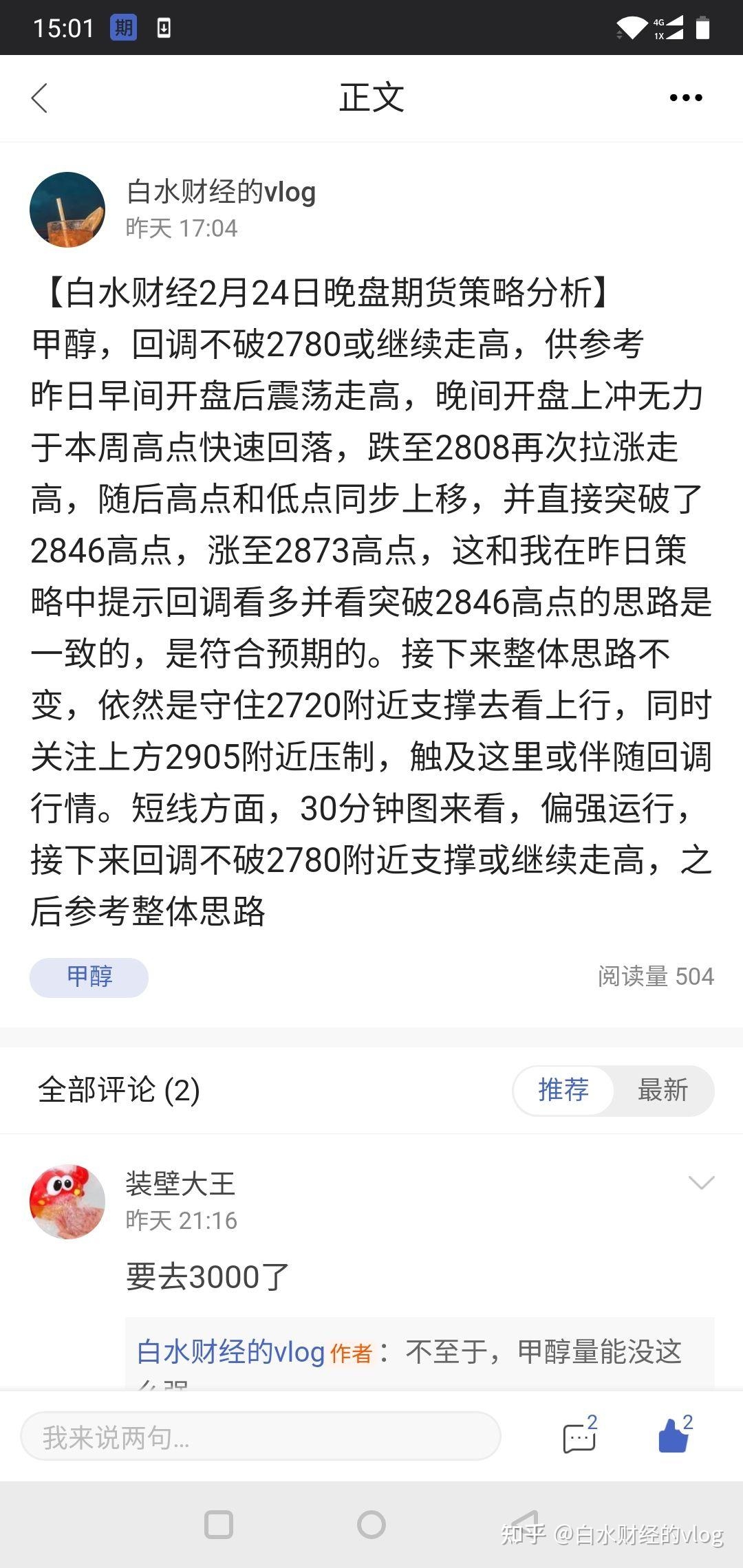The image size is (743, 1568).
Task: Open the 甲醇 topic tag
Action: [88, 977]
